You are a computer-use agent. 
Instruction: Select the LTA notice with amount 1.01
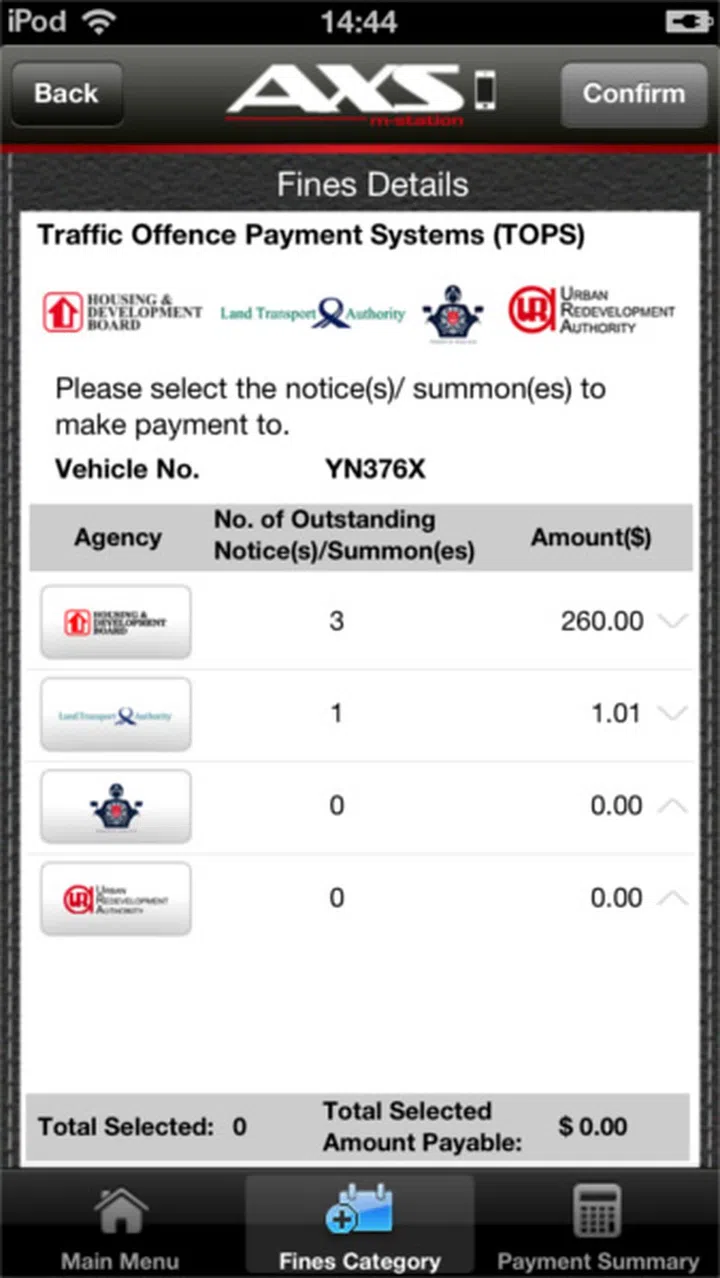pos(337,714)
